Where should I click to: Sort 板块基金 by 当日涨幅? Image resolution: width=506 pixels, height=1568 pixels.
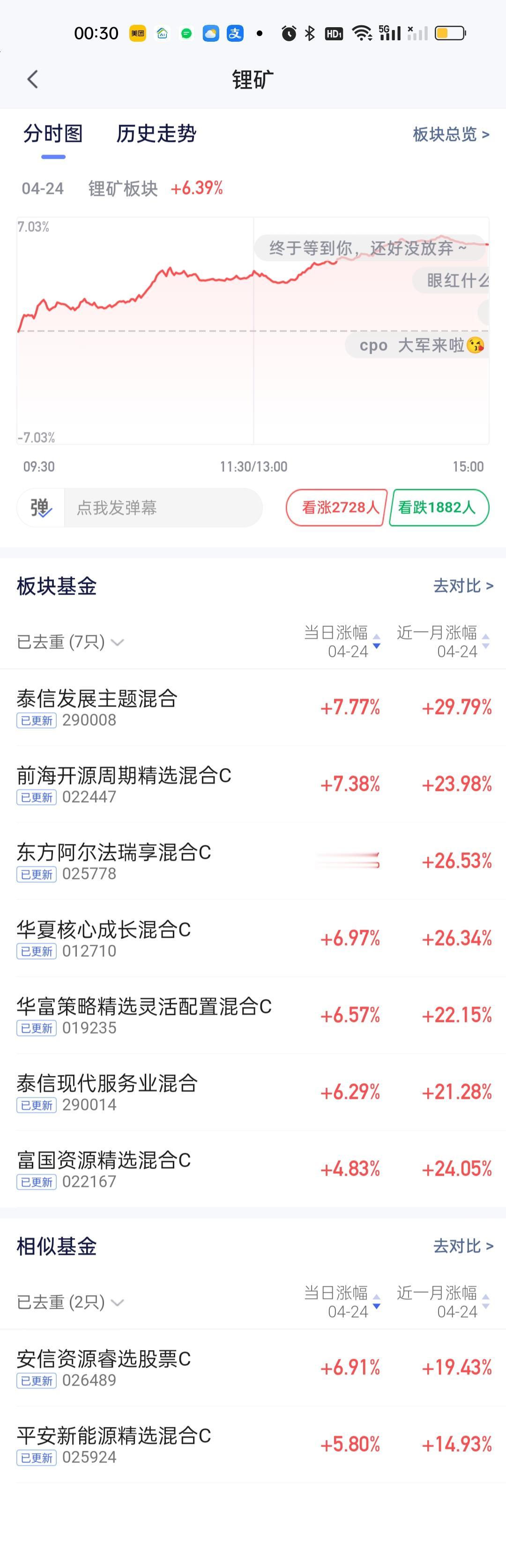click(342, 642)
